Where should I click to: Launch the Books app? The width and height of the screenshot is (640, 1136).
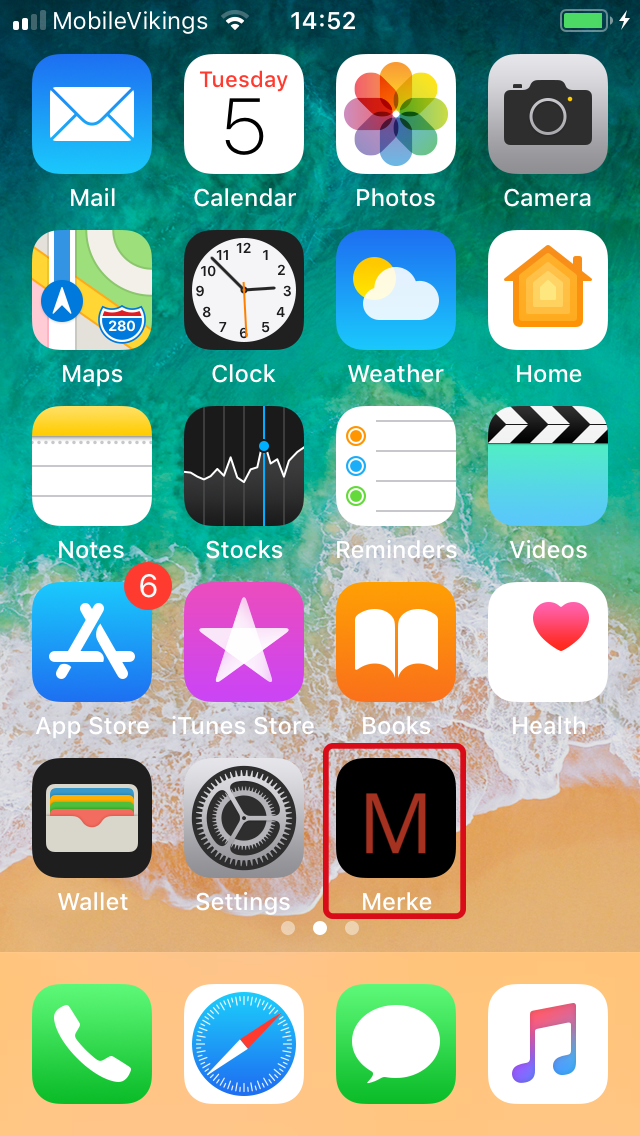[396, 642]
